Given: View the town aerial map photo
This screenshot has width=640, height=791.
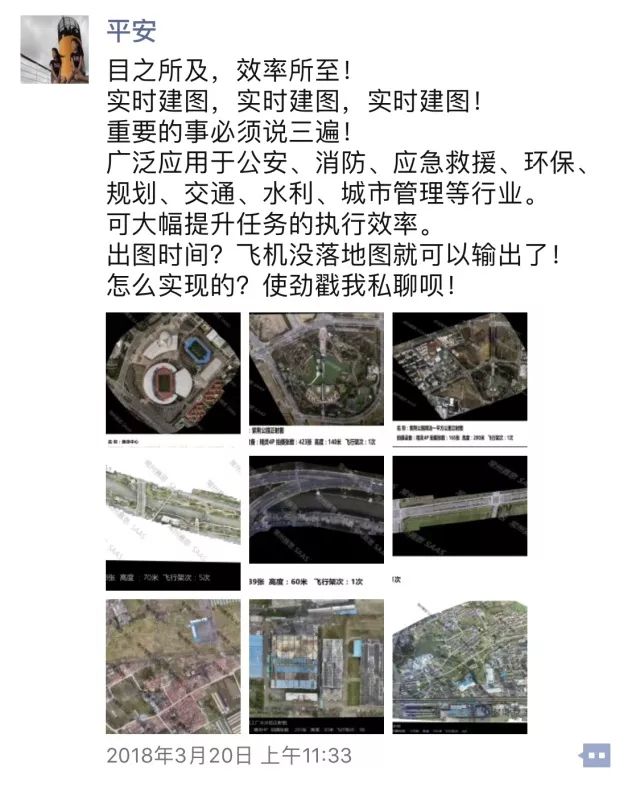Looking at the screenshot, I should pos(459,667).
